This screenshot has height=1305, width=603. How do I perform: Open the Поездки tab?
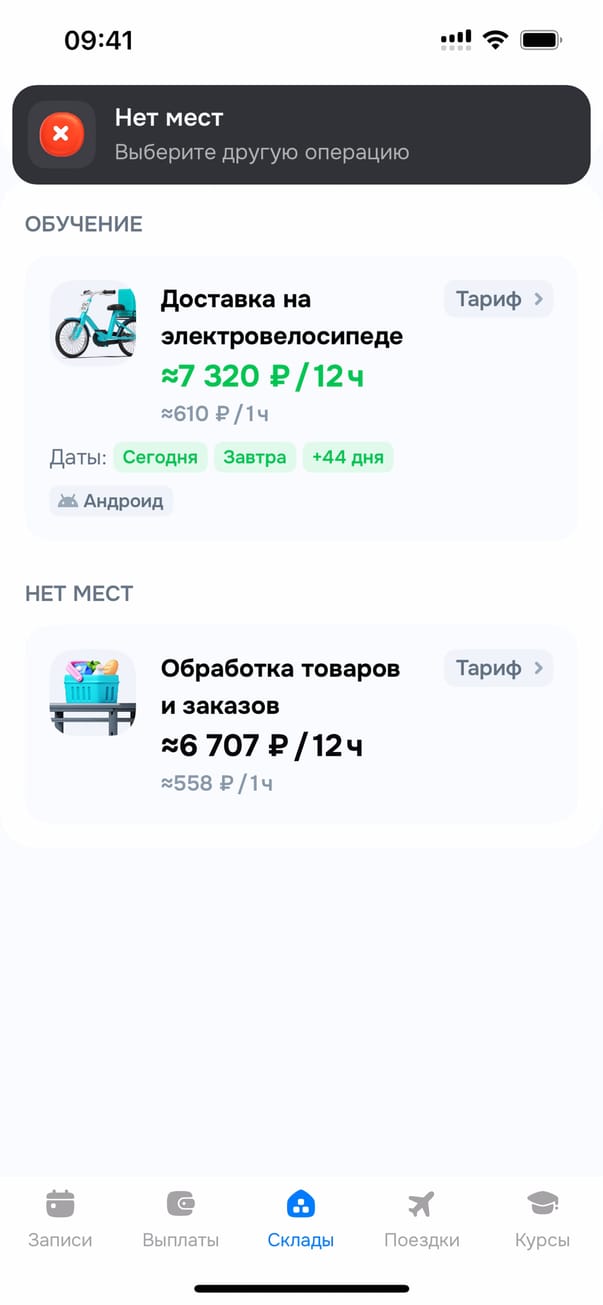tap(421, 1218)
